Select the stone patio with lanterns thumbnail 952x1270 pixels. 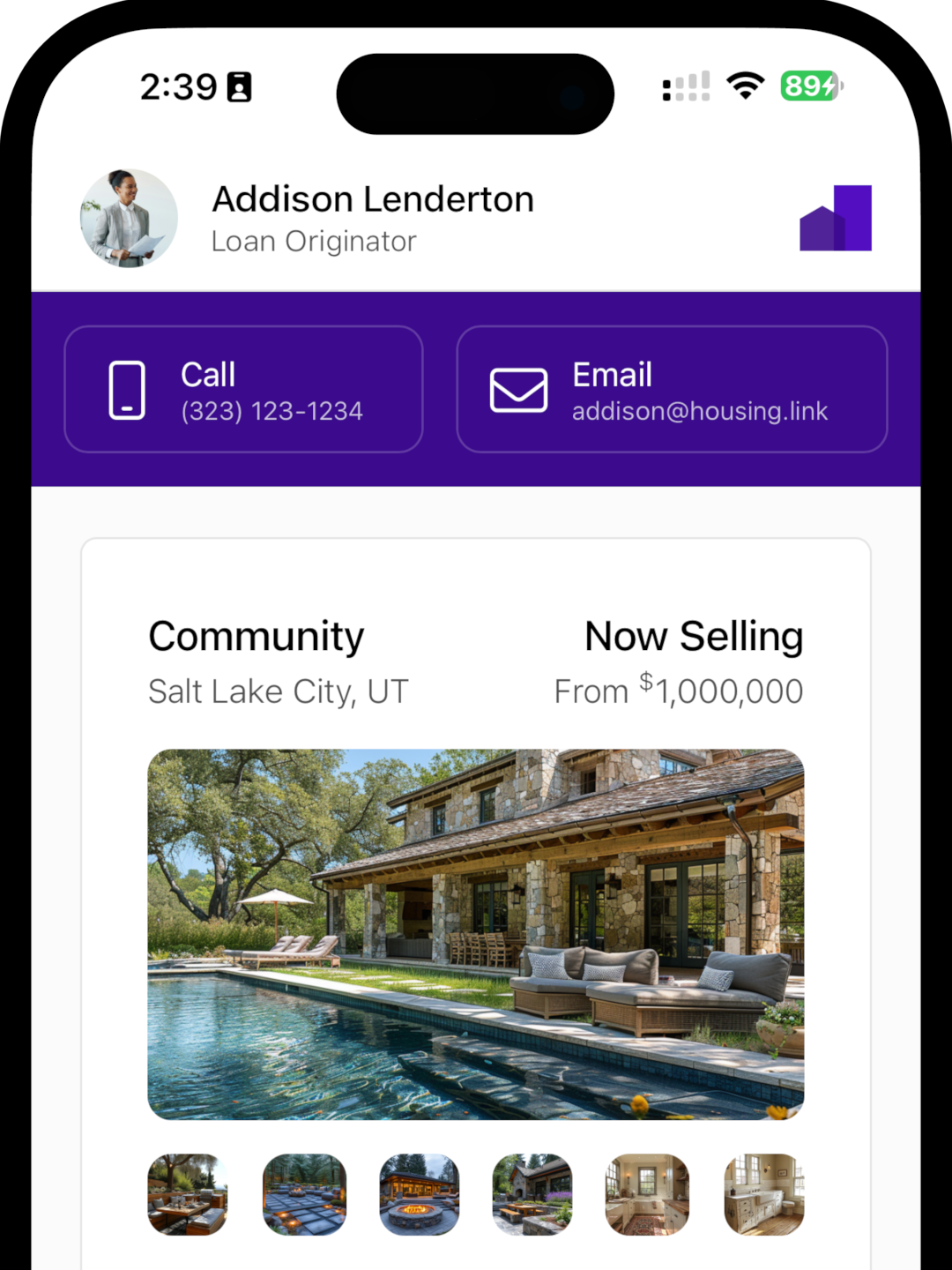pos(304,1195)
